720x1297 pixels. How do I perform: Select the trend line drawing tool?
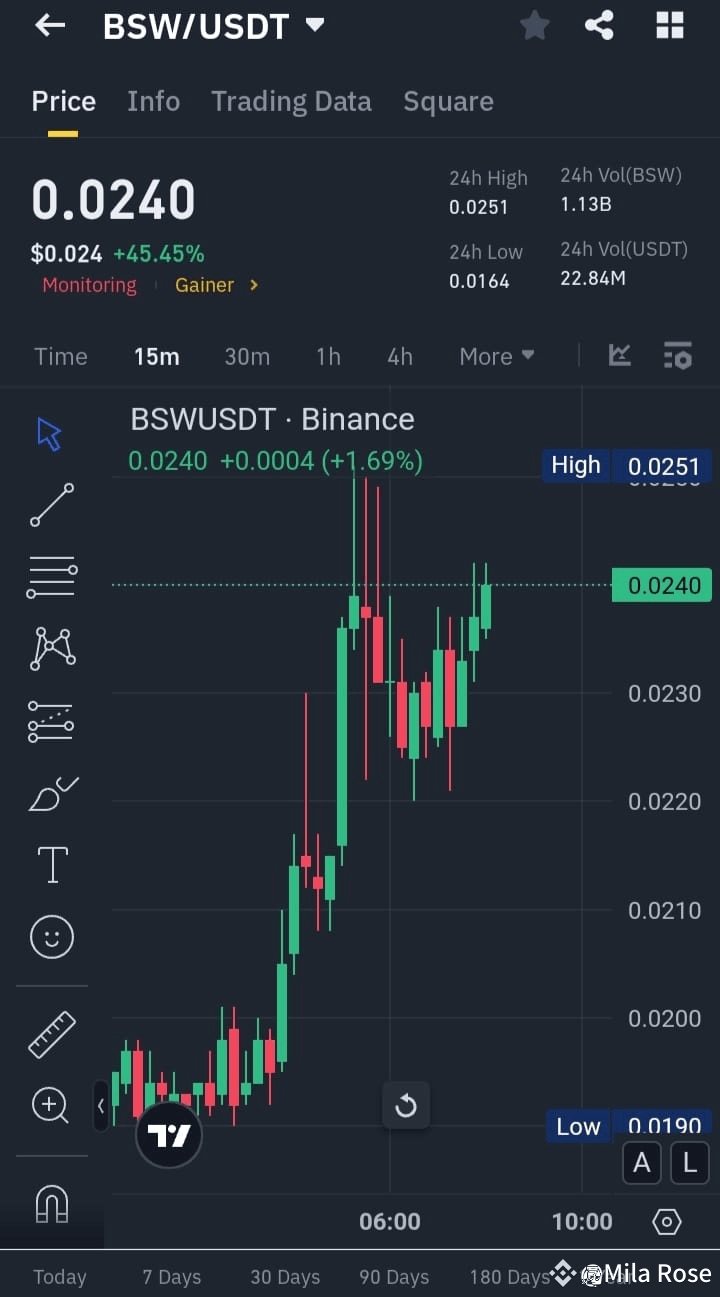coord(50,506)
